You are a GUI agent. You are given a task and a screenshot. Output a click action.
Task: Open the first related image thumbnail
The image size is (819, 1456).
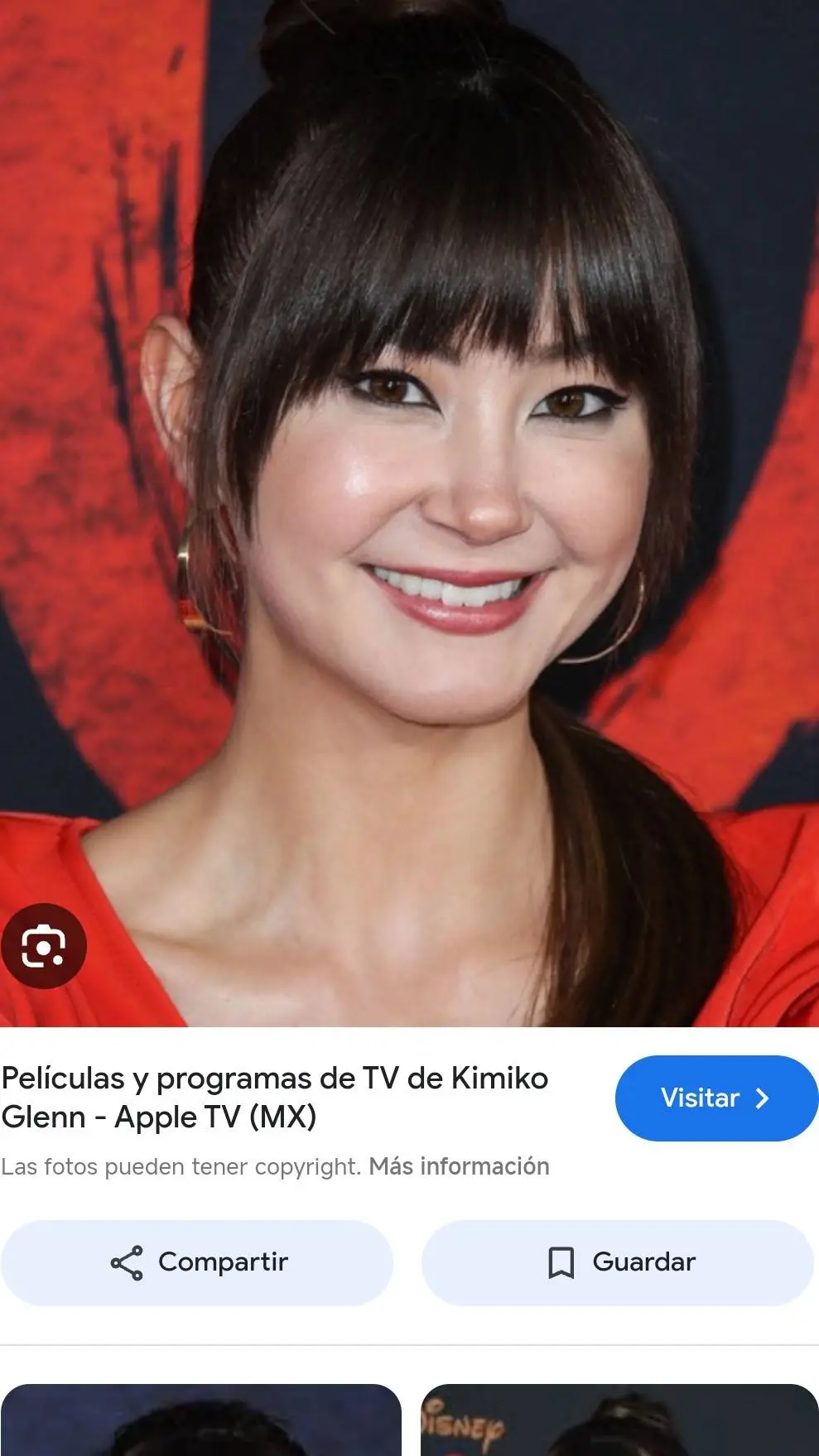tap(201, 1422)
